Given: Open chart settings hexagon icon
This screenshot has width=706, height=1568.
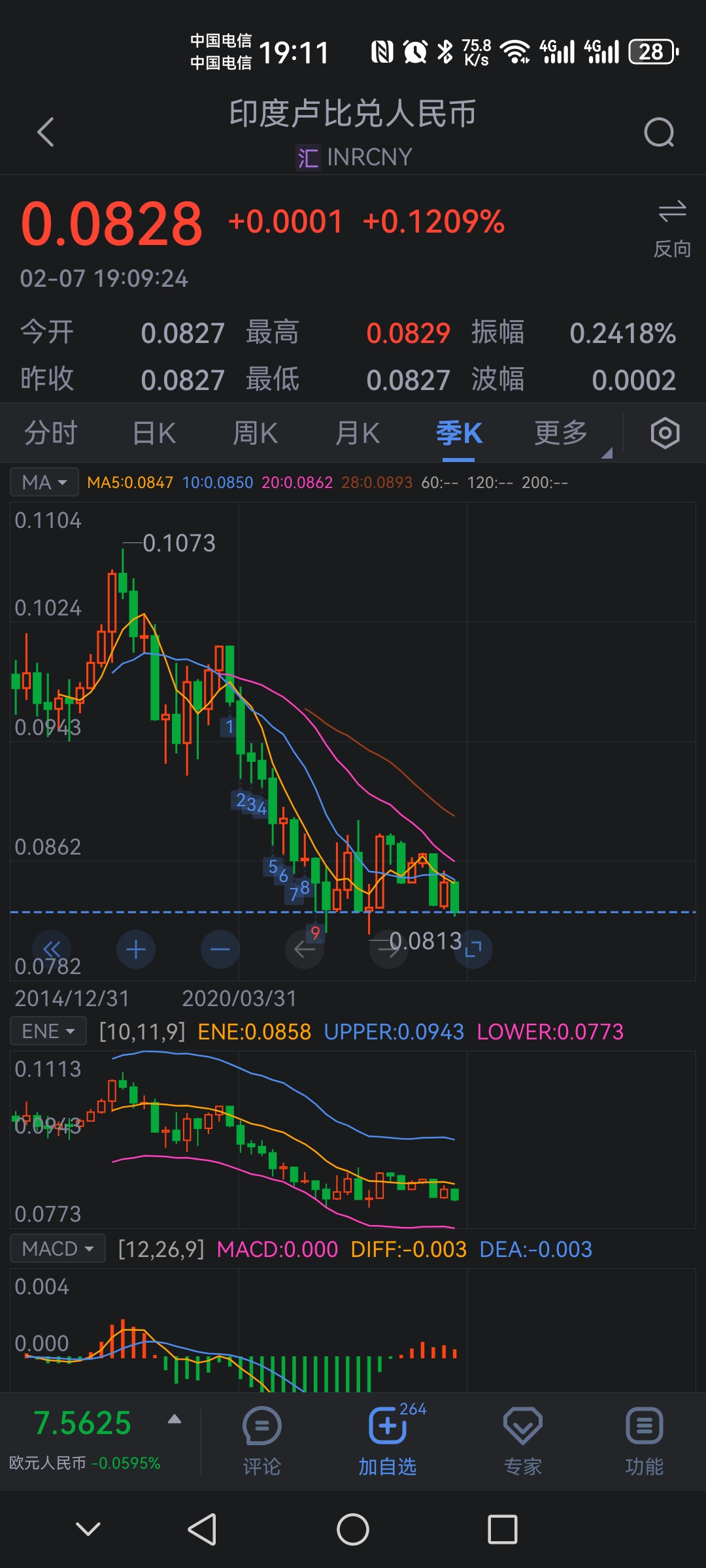Looking at the screenshot, I should point(665,433).
